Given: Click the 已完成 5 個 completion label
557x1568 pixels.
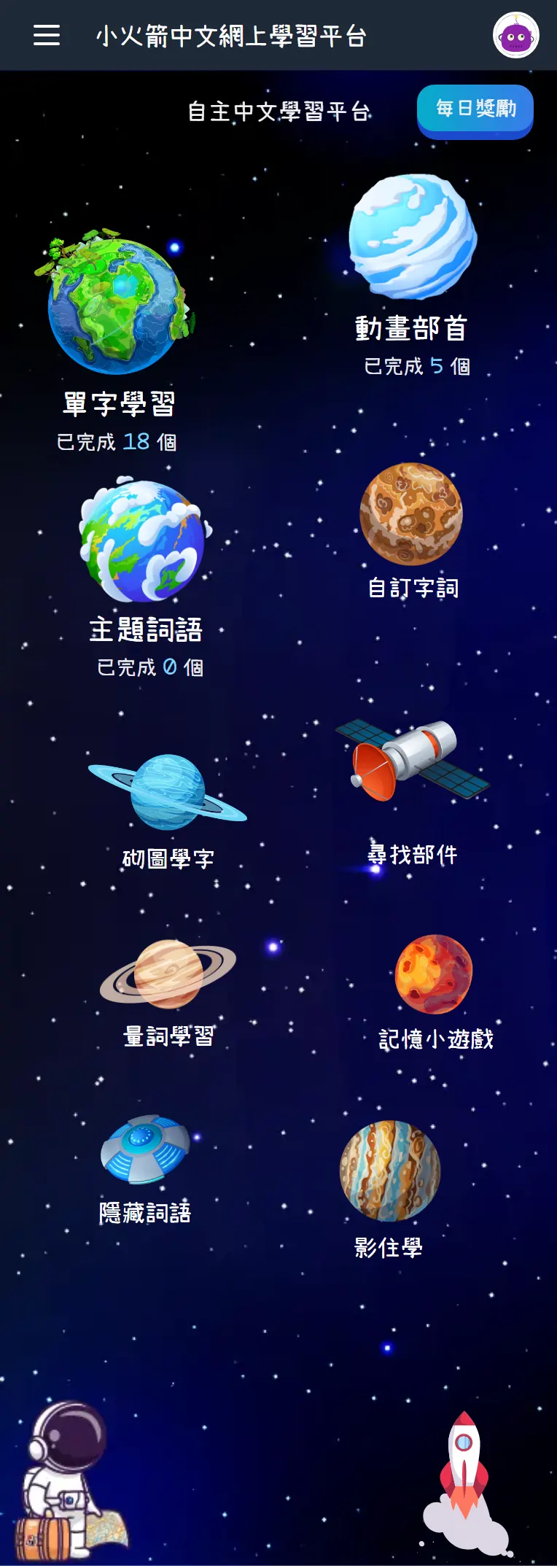Looking at the screenshot, I should point(417,367).
